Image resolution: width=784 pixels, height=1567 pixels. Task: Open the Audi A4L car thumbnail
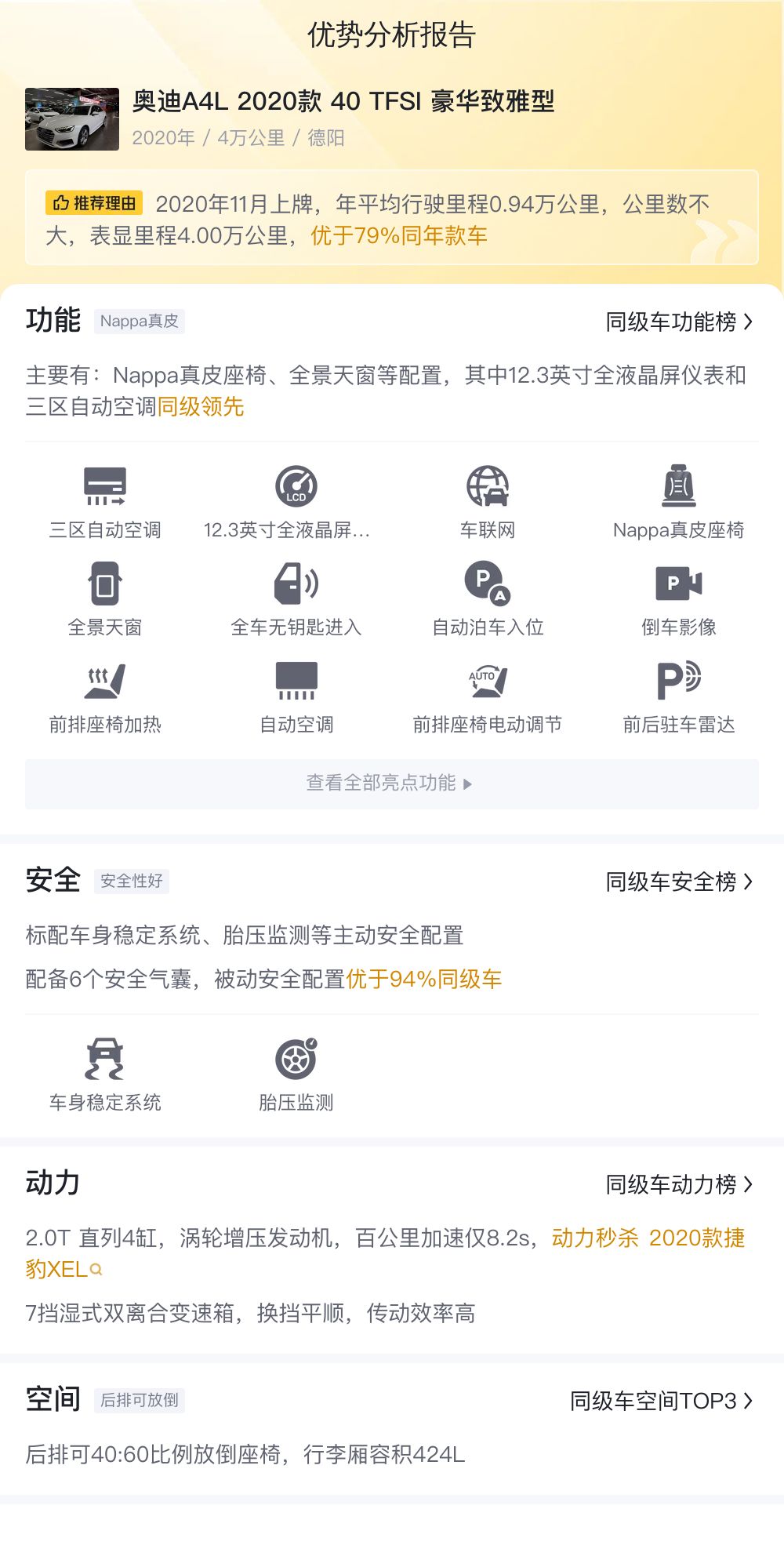pos(72,119)
